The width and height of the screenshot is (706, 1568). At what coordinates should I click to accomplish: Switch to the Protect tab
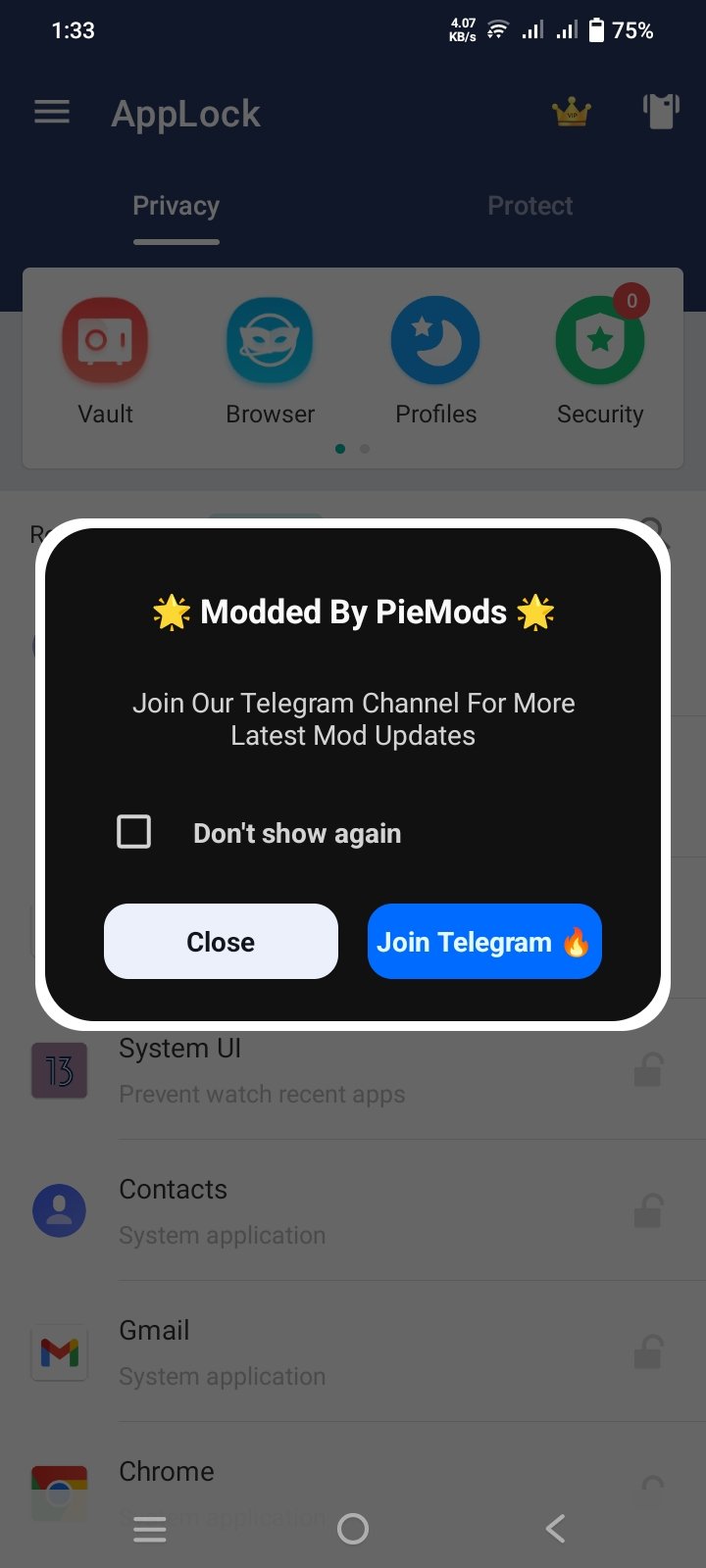point(530,206)
